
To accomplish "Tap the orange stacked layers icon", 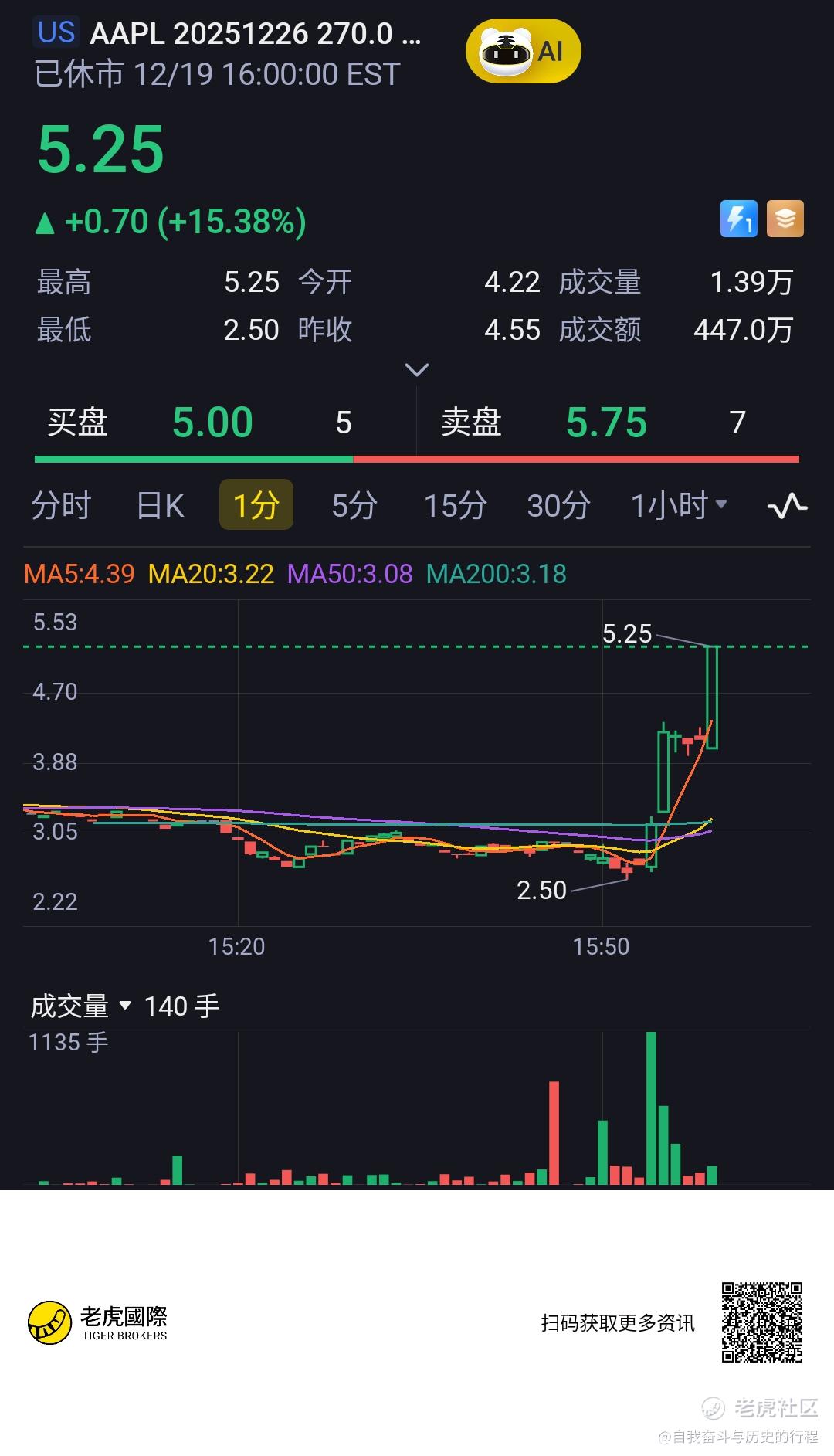I will (785, 219).
